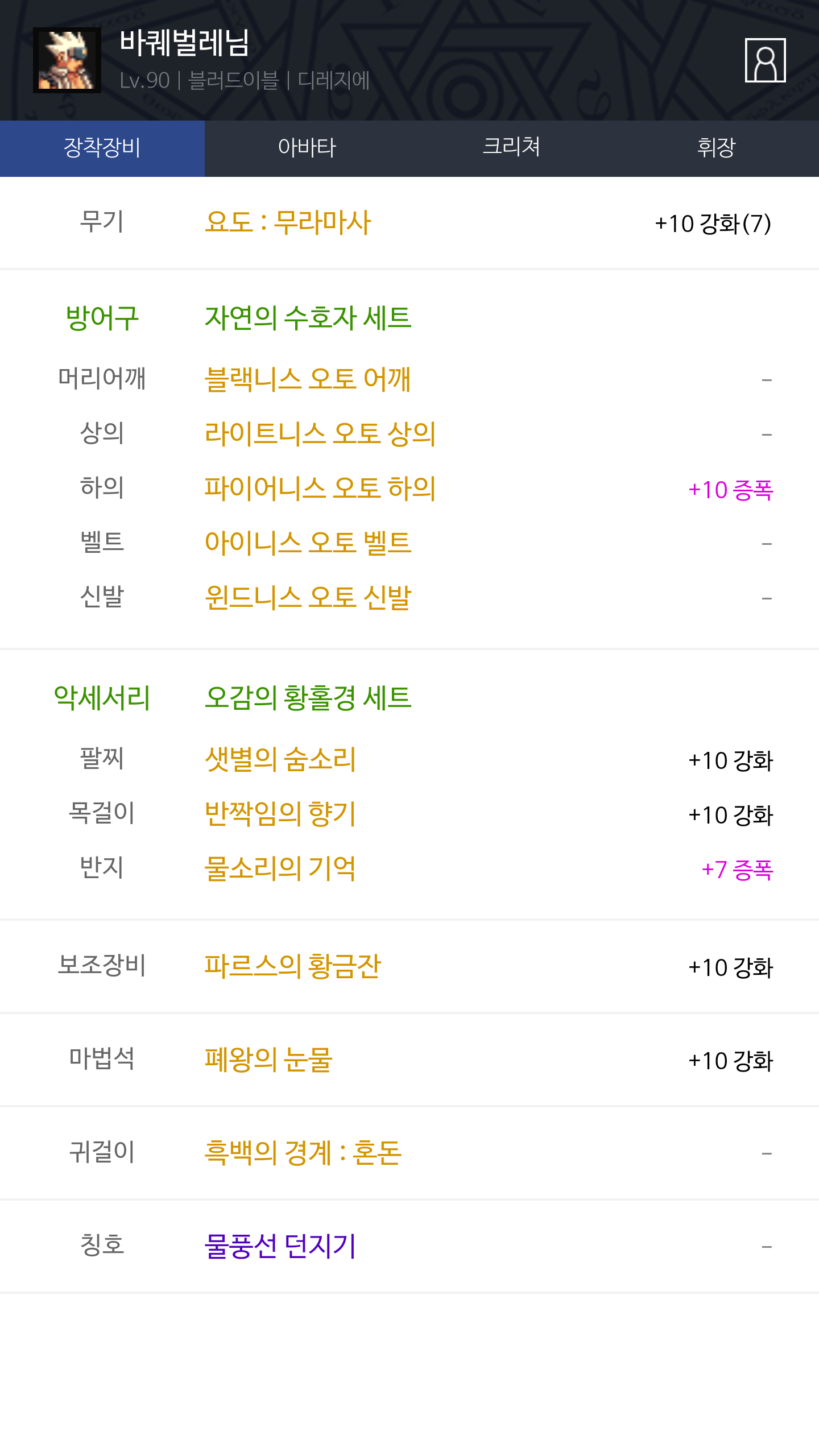View necklace 반짝임의 향기
The width and height of the screenshot is (819, 1456).
280,814
